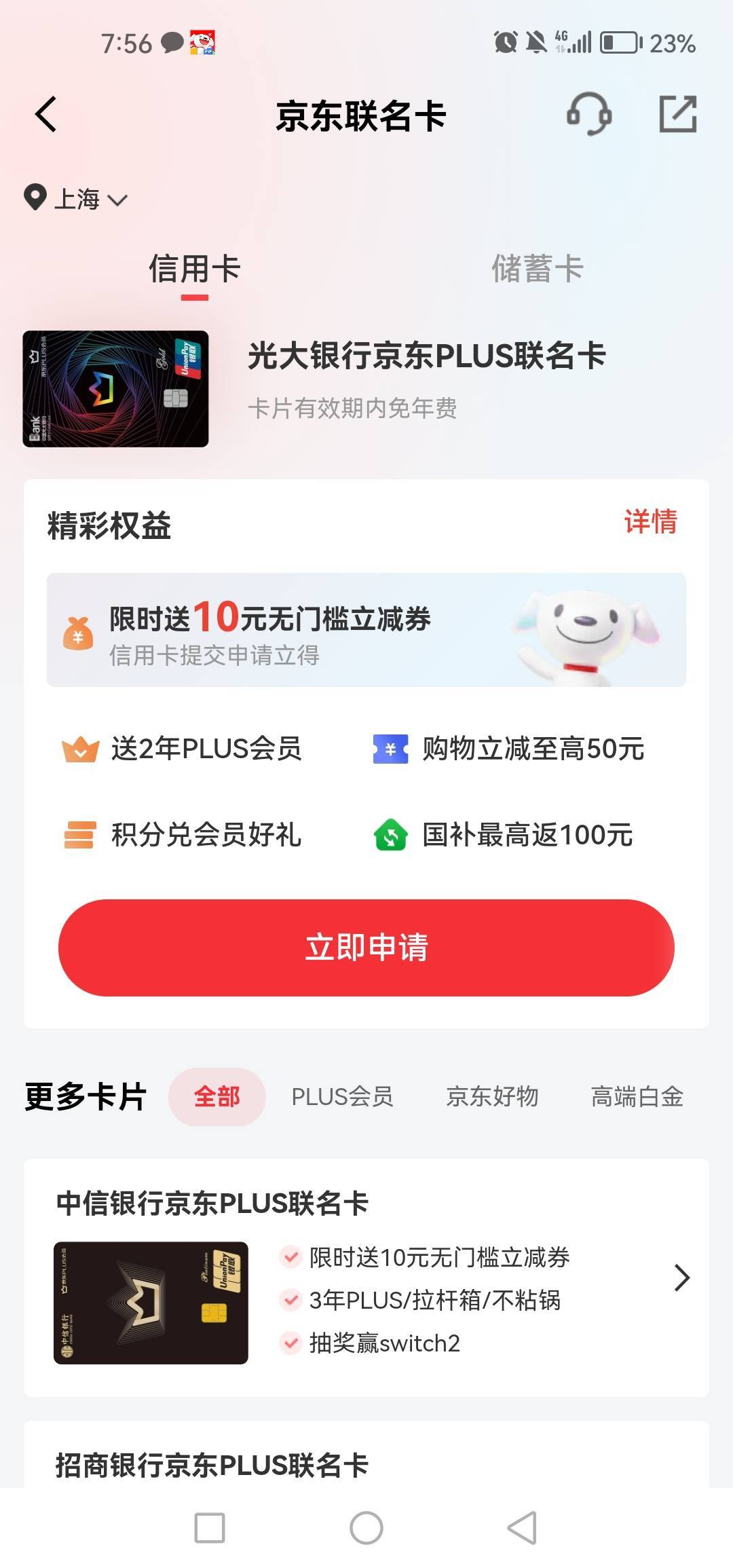Tap the 立即申请 button

pyautogui.click(x=366, y=948)
